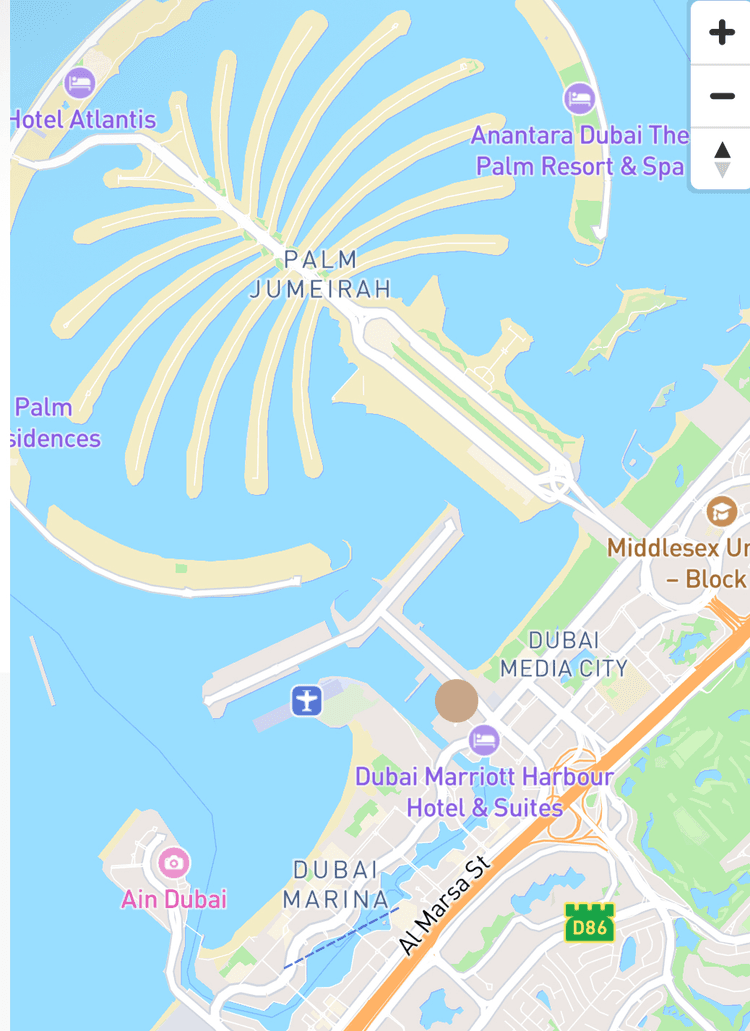This screenshot has width=750, height=1031.
Task: Tap the brown location dot marker
Action: point(457,700)
